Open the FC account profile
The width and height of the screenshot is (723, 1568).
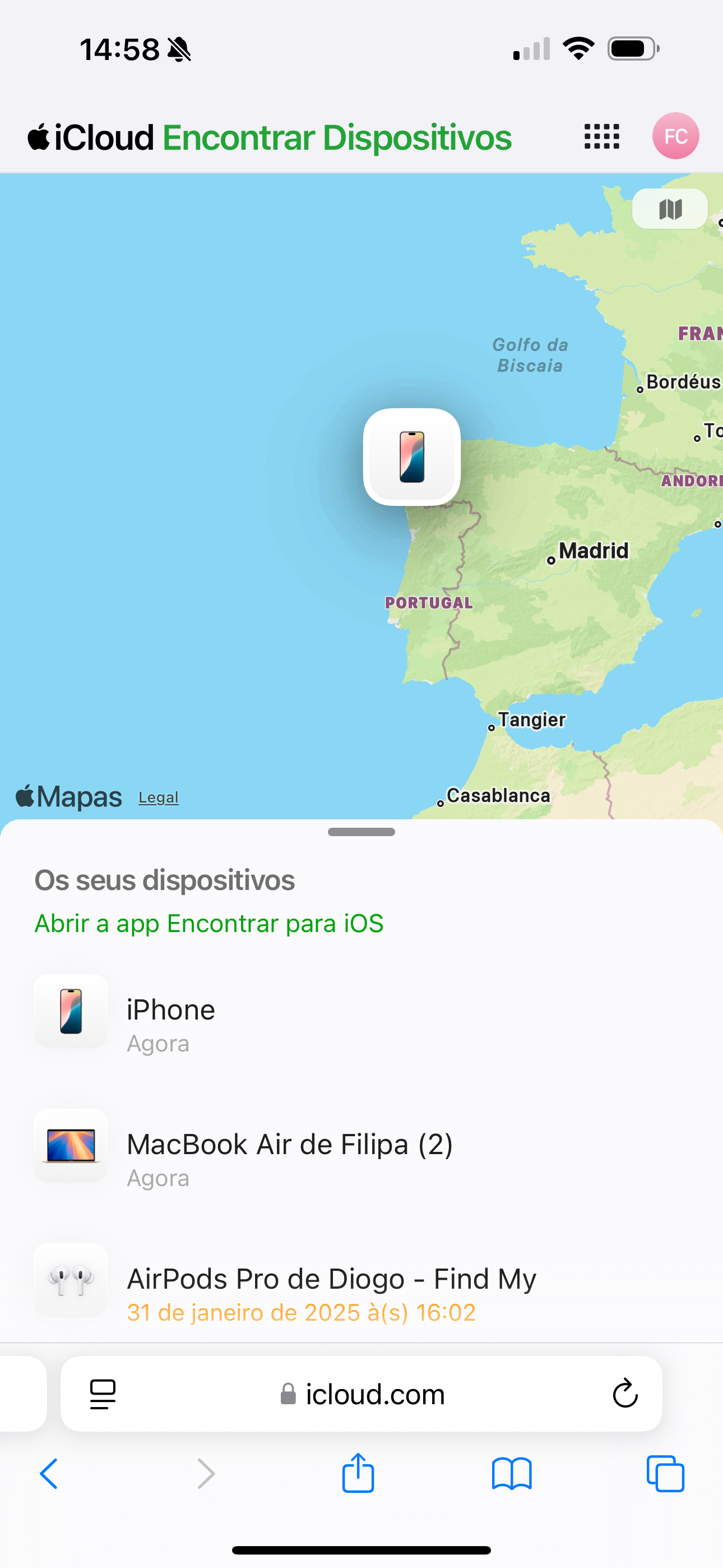tap(675, 136)
